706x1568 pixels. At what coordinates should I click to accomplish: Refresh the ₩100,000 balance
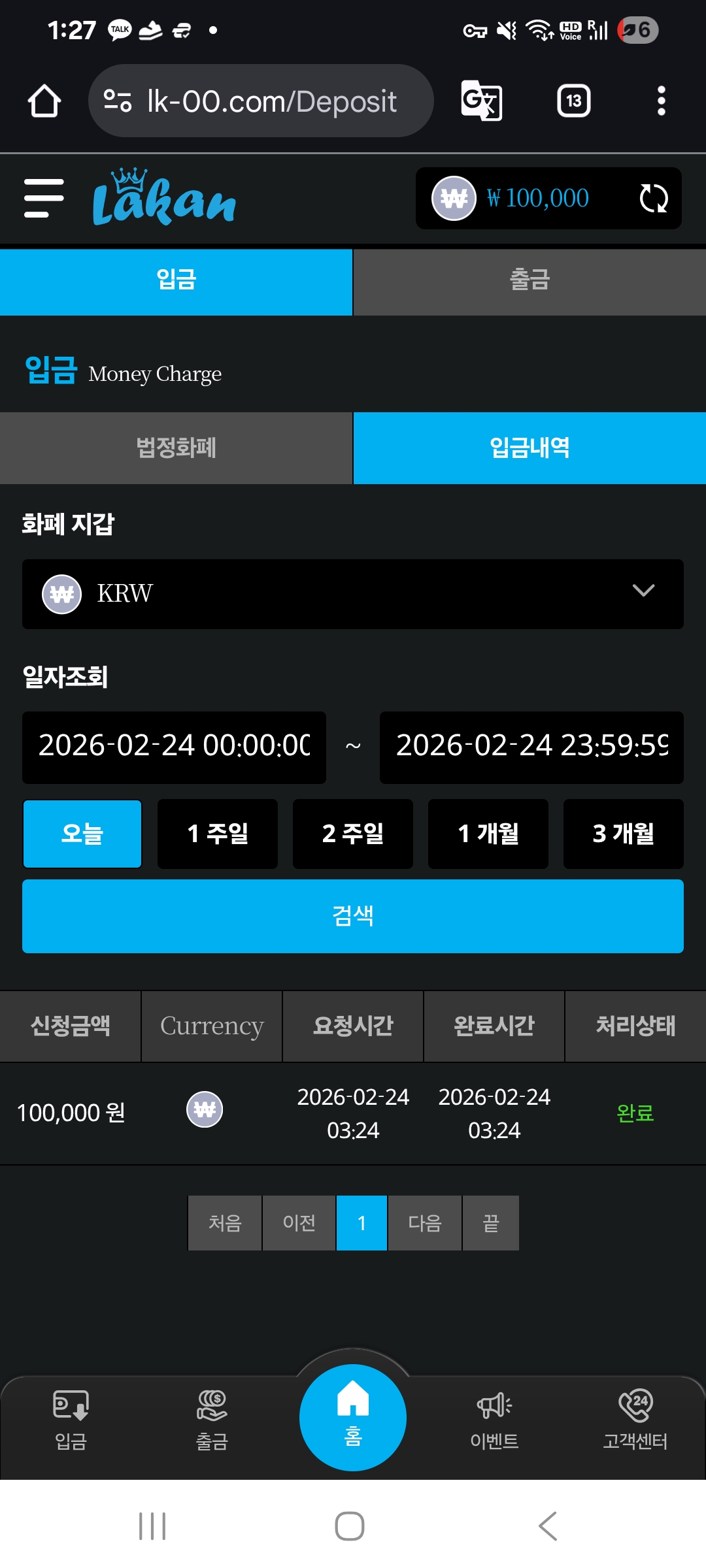pyautogui.click(x=653, y=198)
